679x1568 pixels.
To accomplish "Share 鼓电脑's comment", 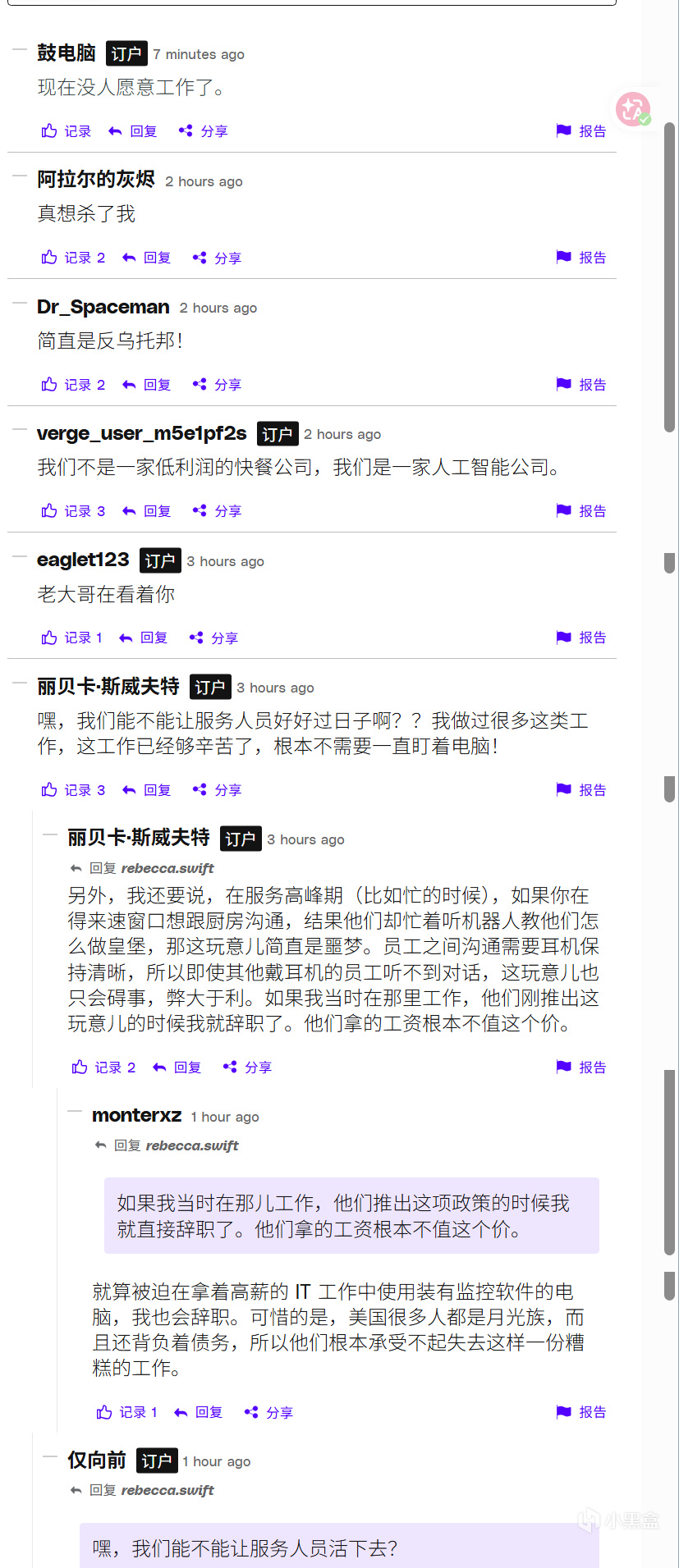I will [x=204, y=131].
